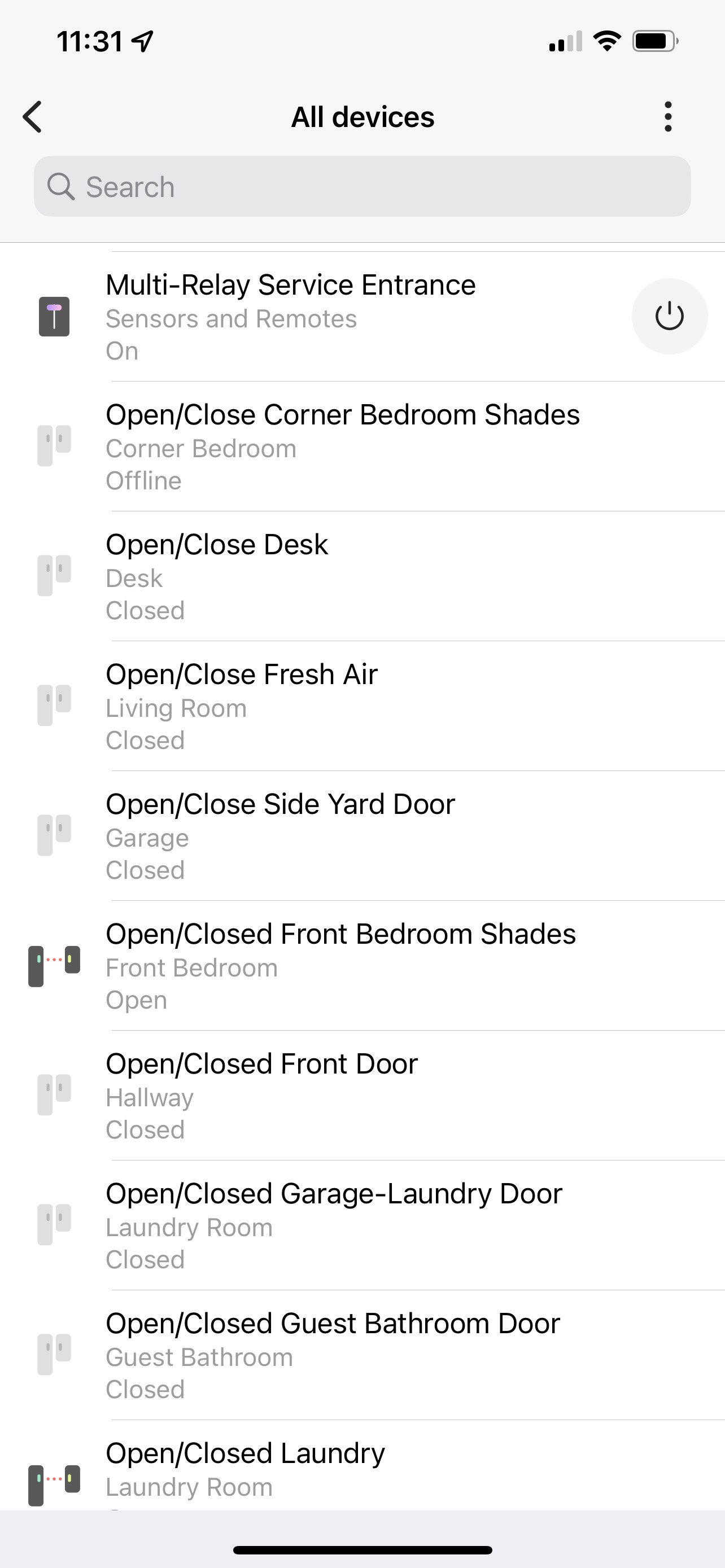Tap the device search field
The height and width of the screenshot is (1568, 725).
[362, 186]
